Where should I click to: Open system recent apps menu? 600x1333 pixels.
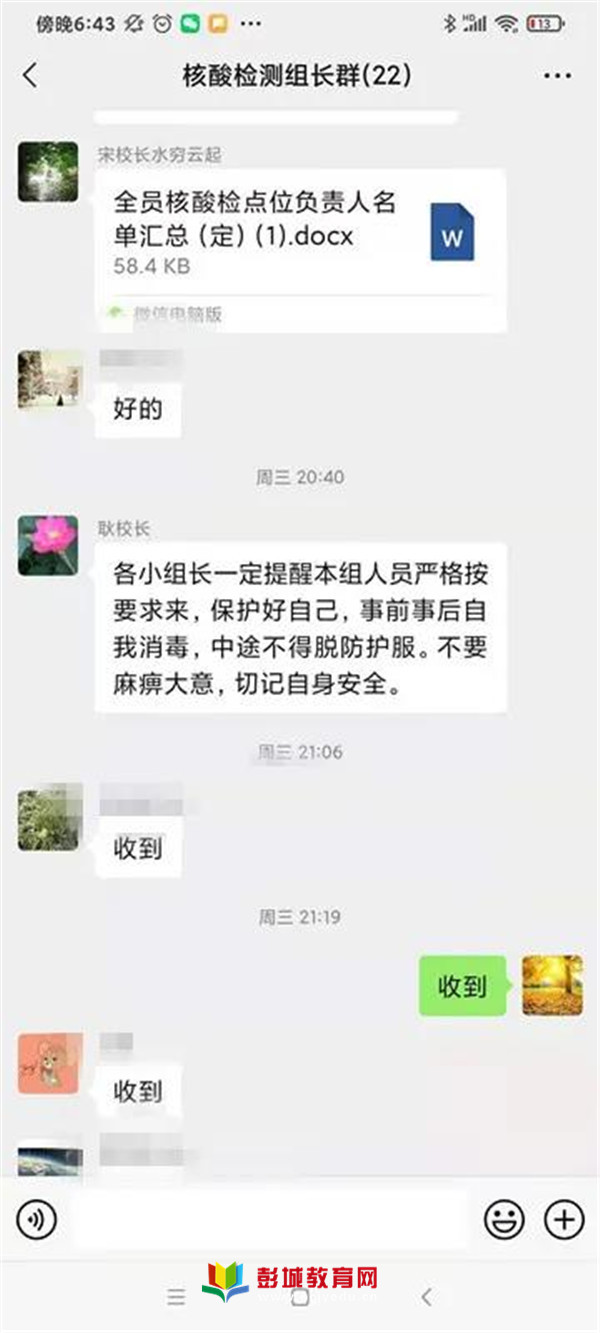(176, 1297)
